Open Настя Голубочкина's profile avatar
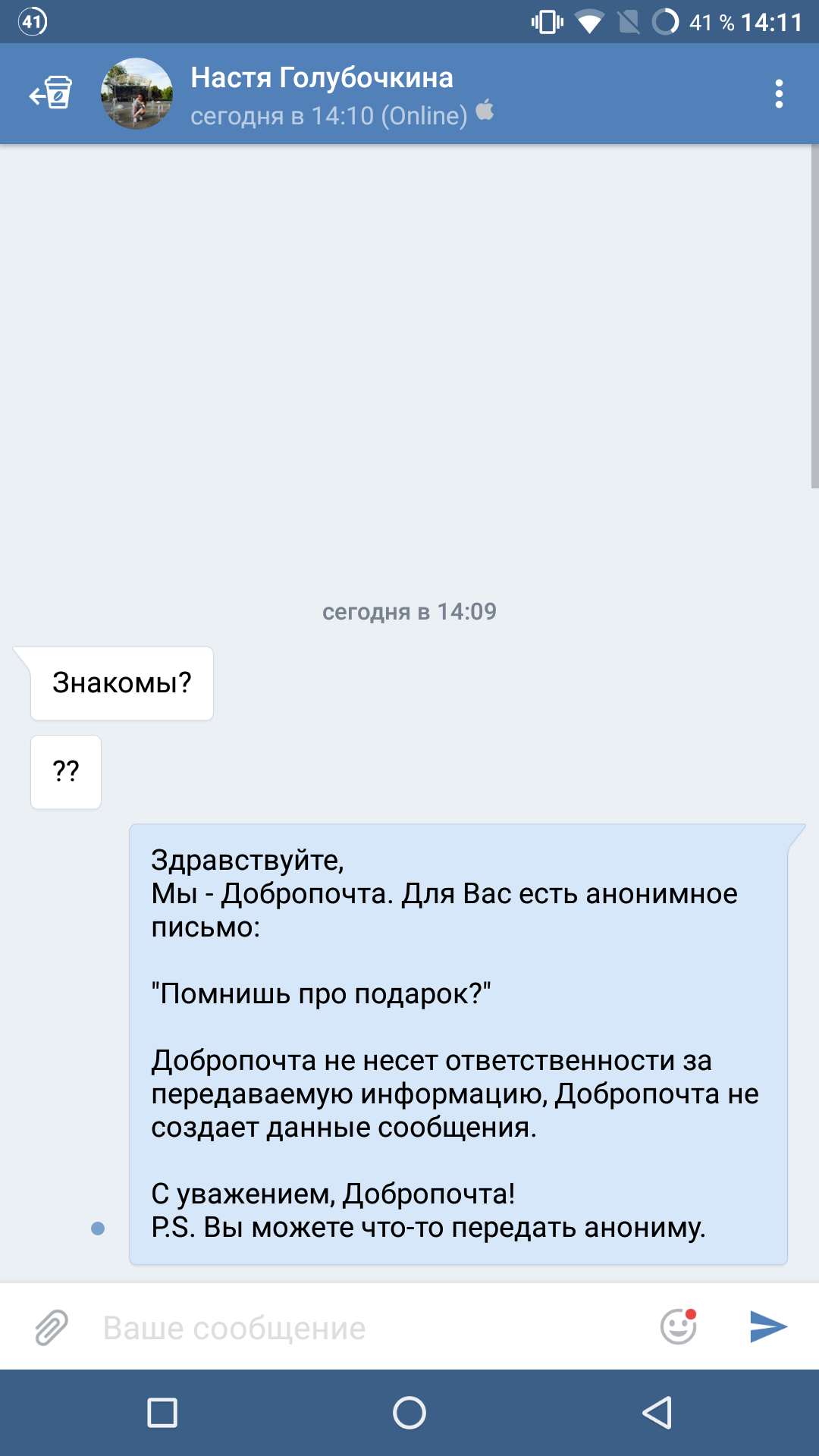819x1456 pixels. (136, 93)
